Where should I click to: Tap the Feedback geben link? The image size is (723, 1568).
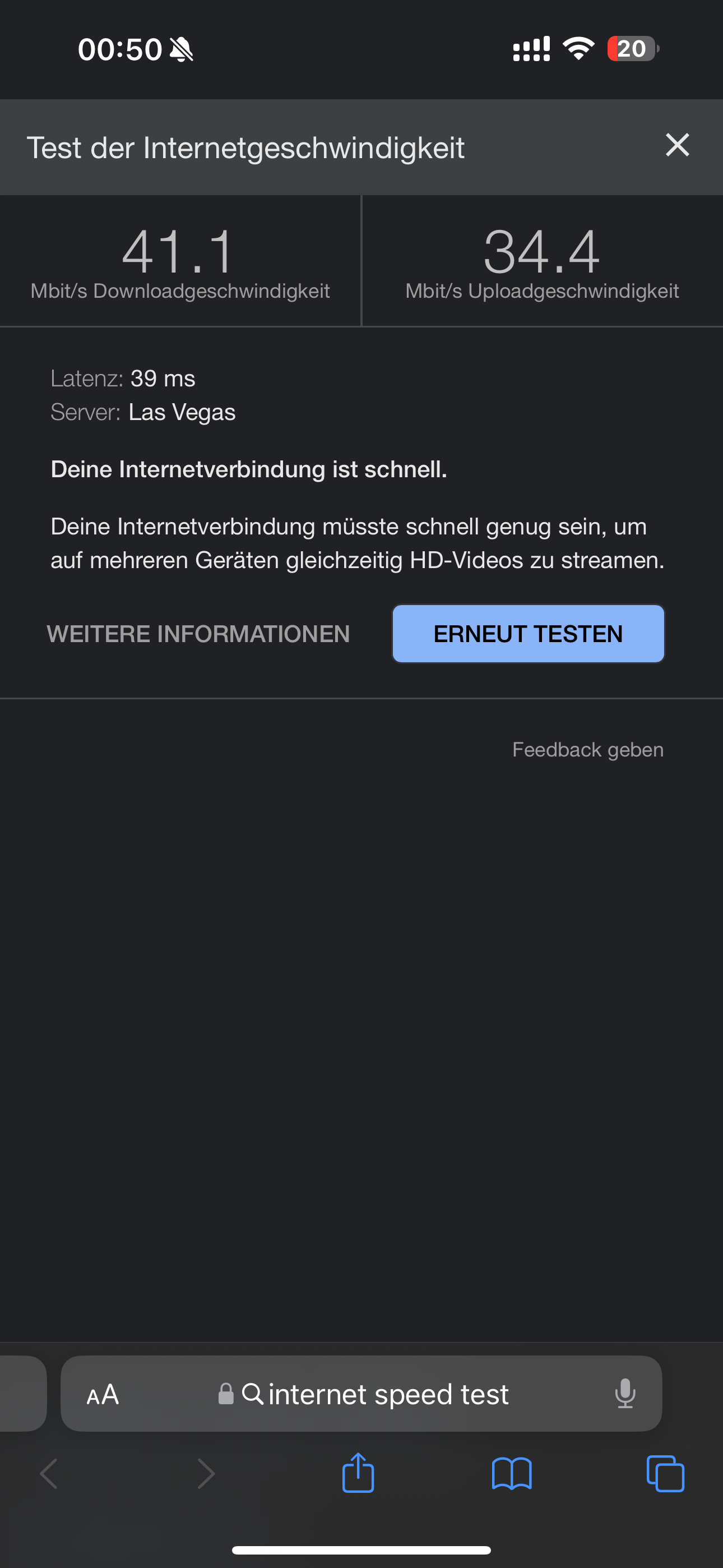click(587, 749)
